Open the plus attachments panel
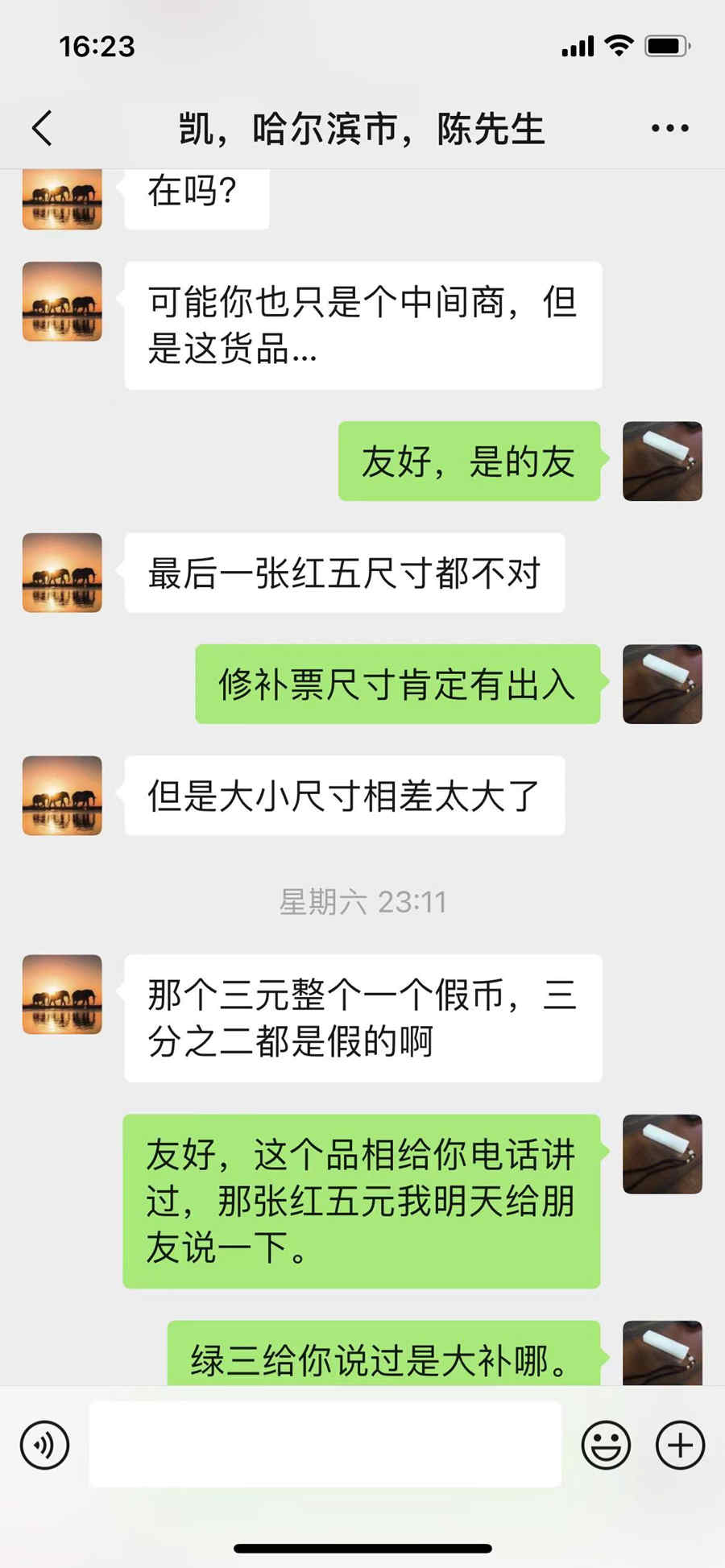725x1568 pixels. [x=680, y=1445]
